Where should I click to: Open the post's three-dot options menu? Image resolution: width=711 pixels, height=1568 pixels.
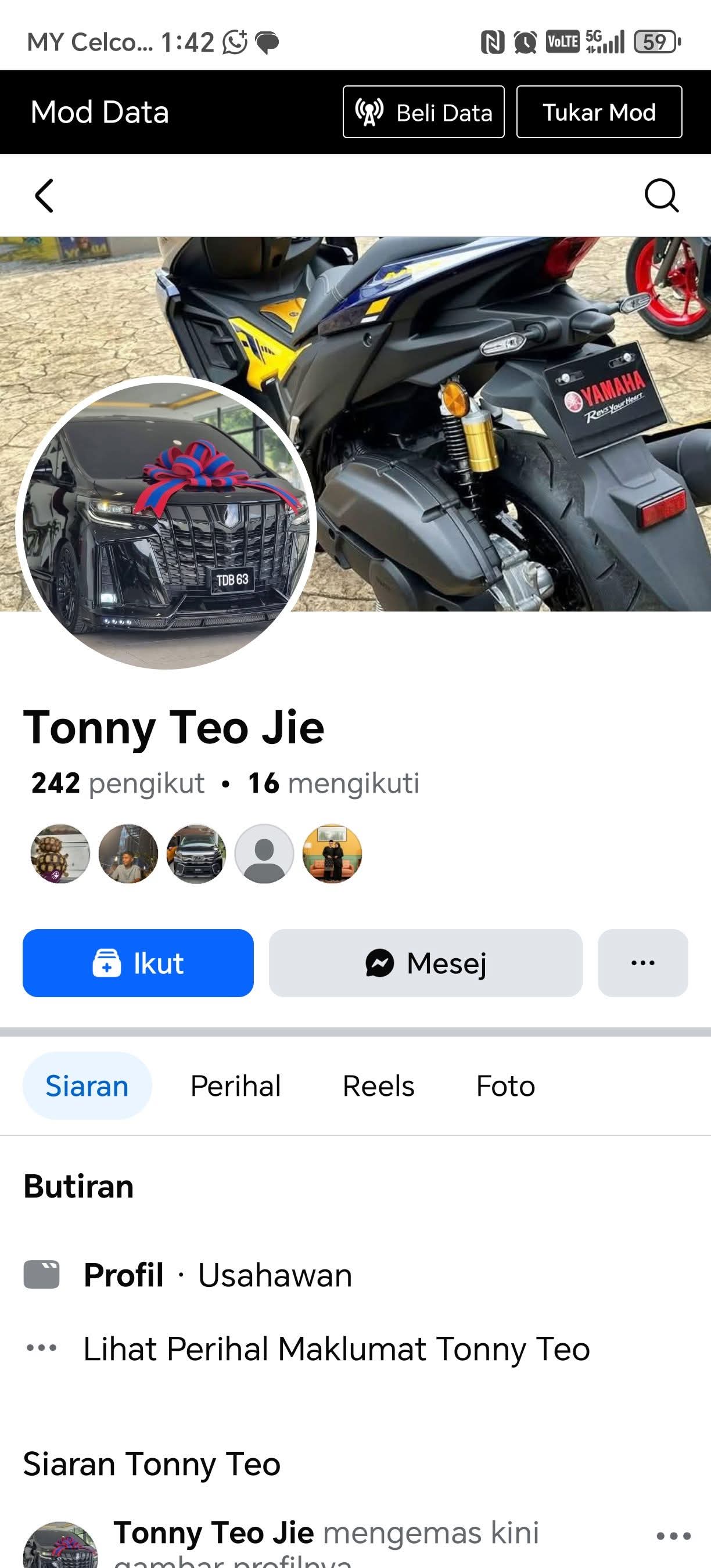(x=673, y=1535)
